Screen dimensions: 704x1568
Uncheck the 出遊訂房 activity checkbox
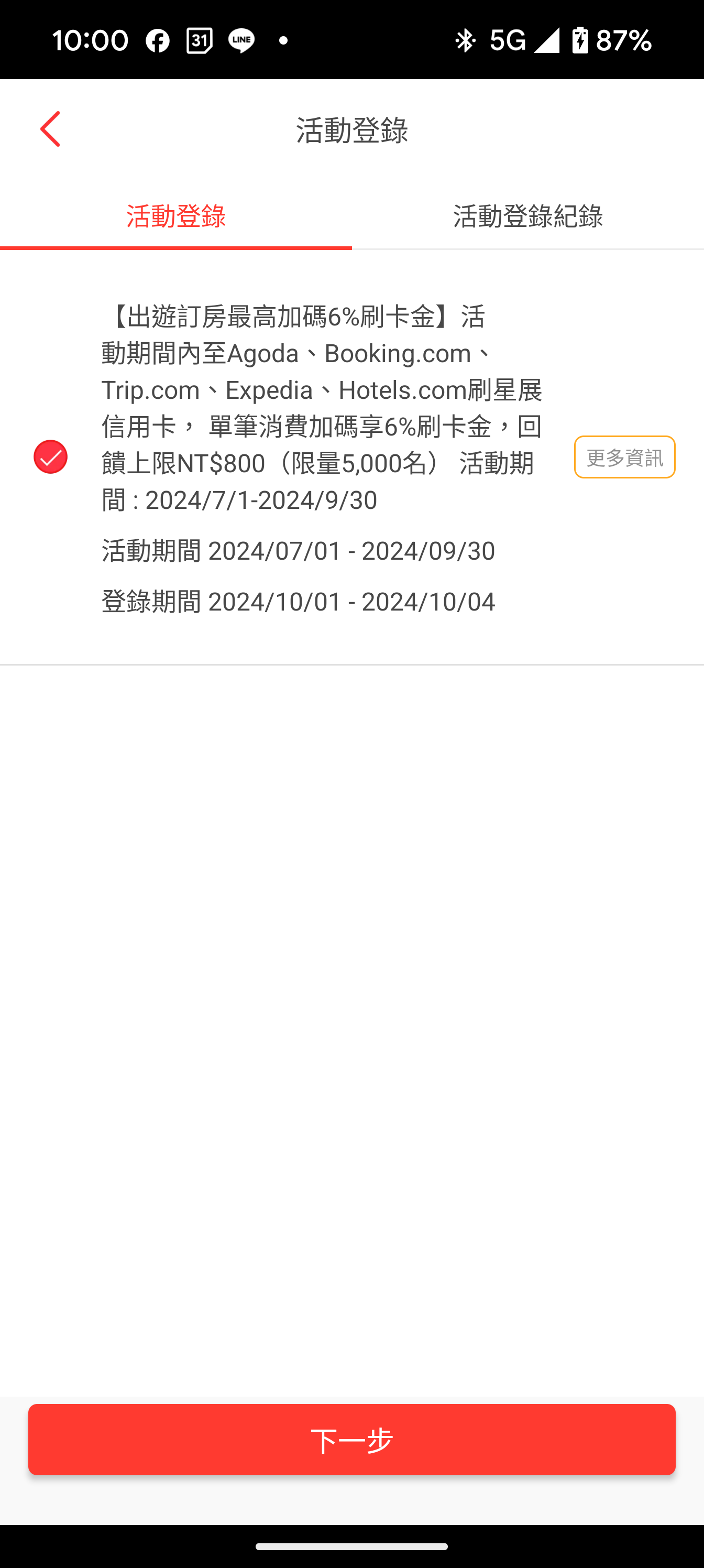50,456
